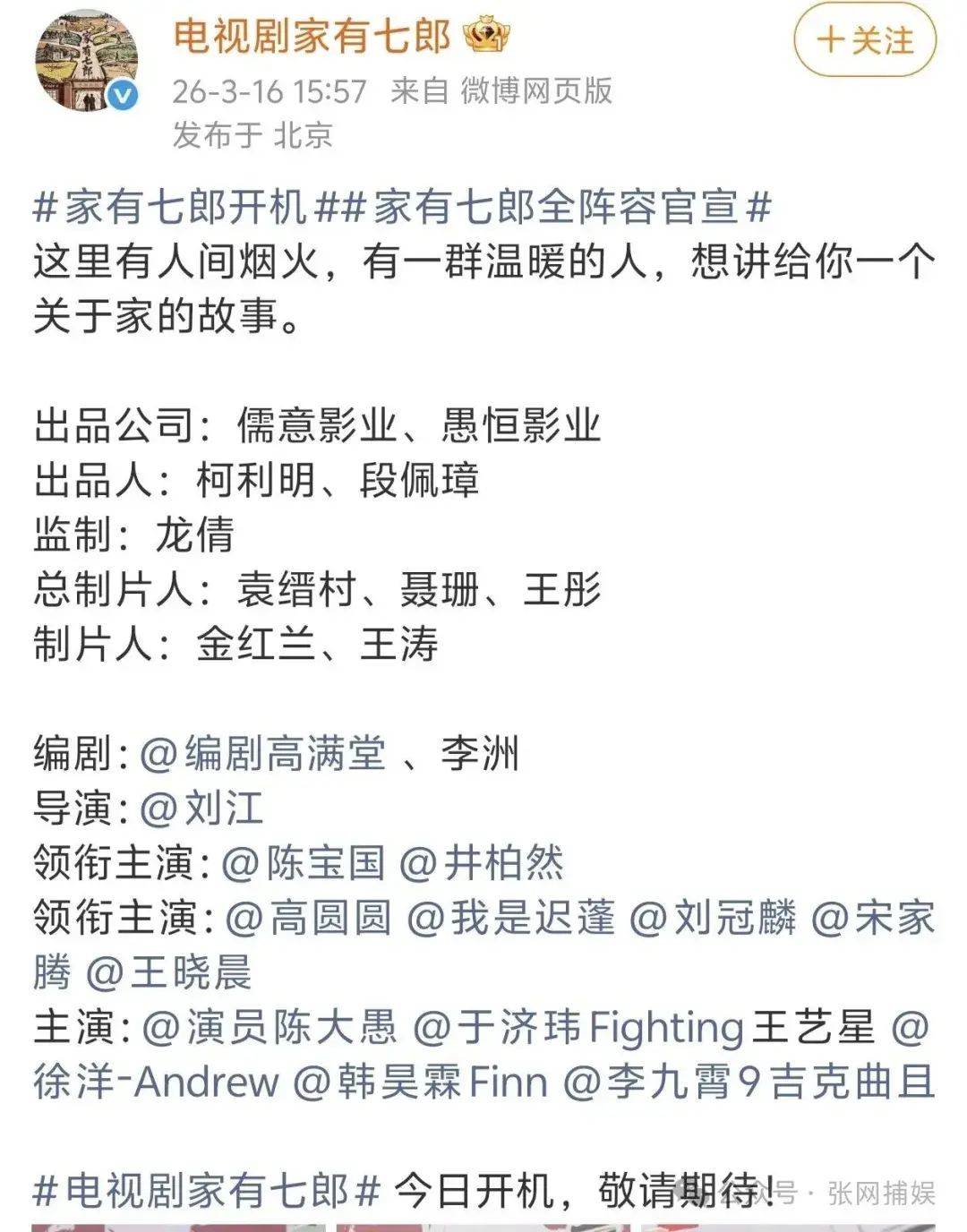Open the @韩昊霖Finn mention
The width and height of the screenshot is (967, 1232).
[420, 1082]
